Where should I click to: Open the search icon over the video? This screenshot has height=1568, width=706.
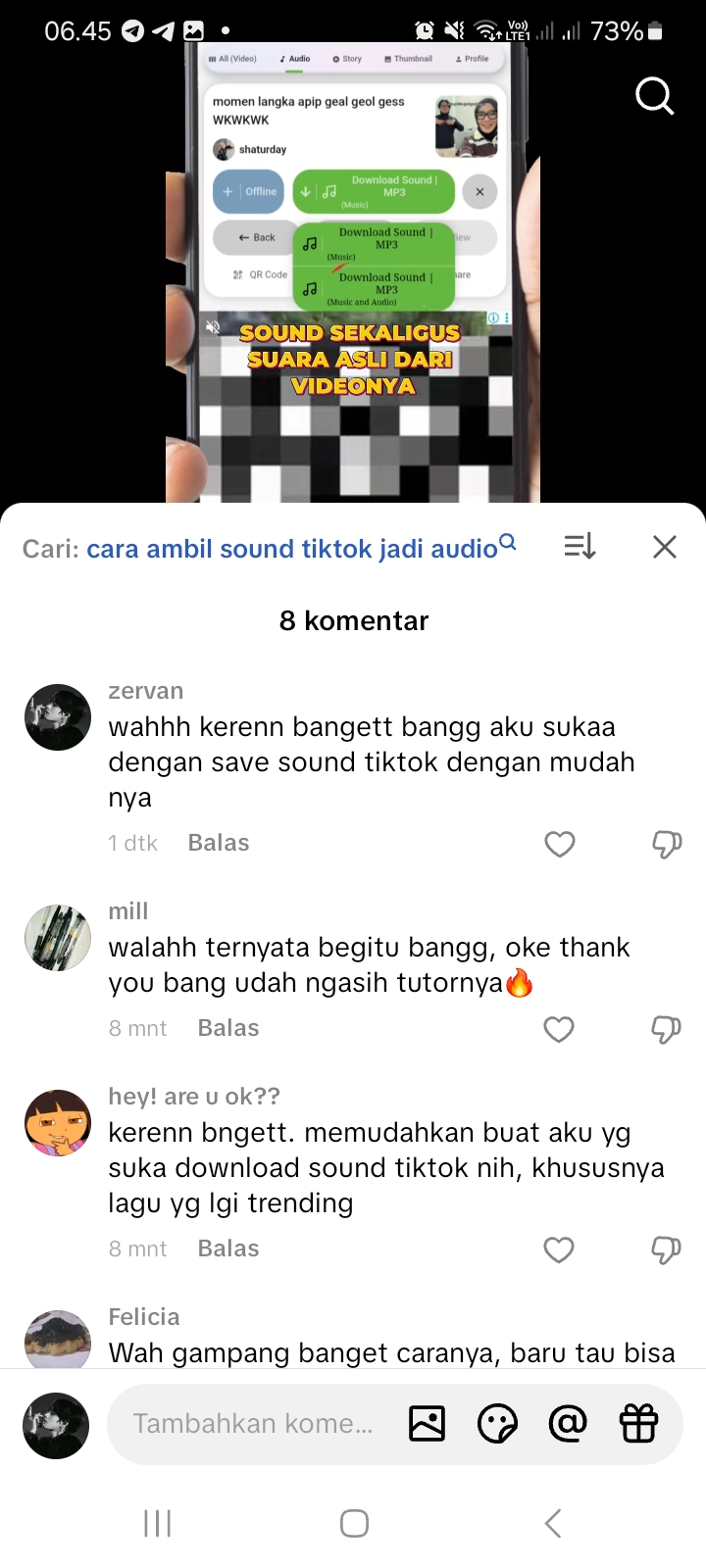(654, 96)
